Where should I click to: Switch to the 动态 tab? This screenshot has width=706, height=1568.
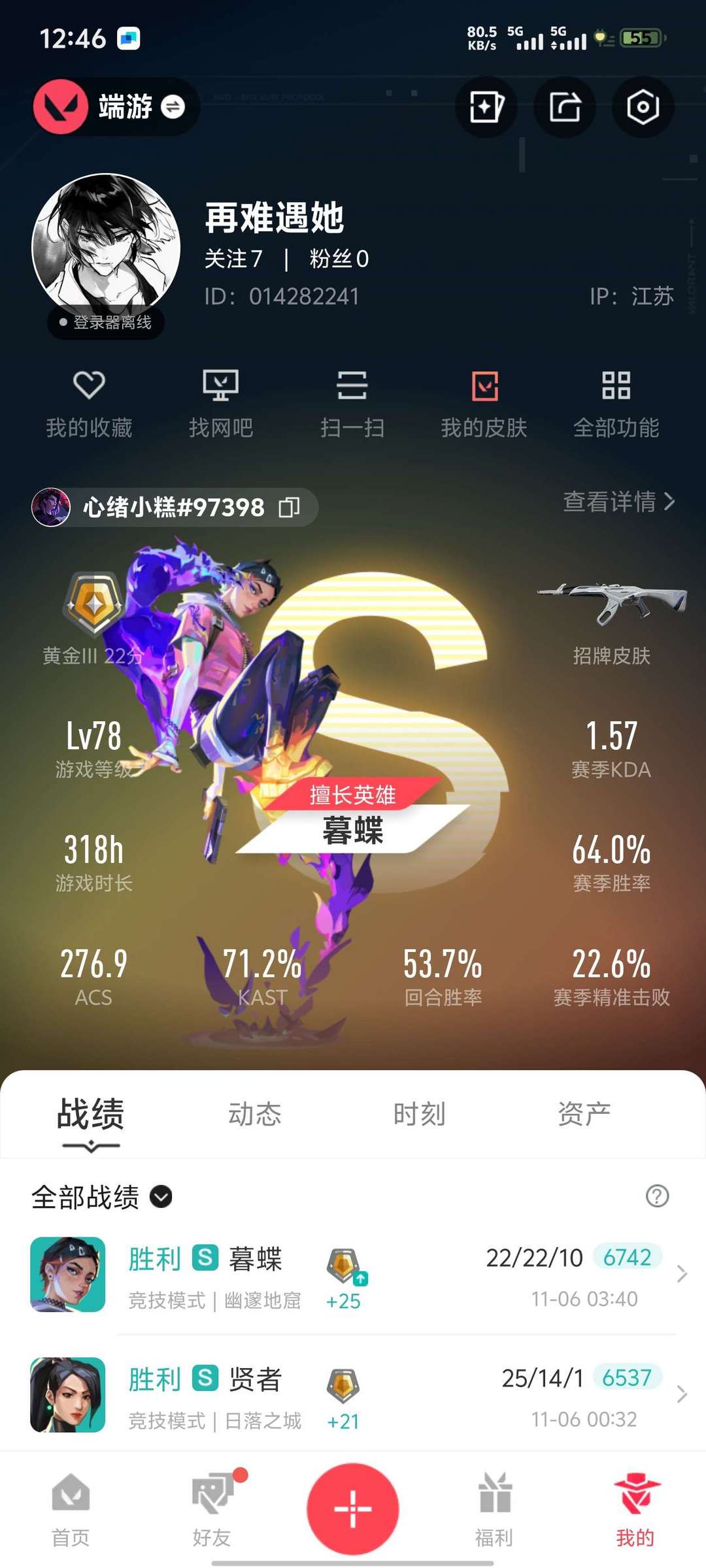256,1114
